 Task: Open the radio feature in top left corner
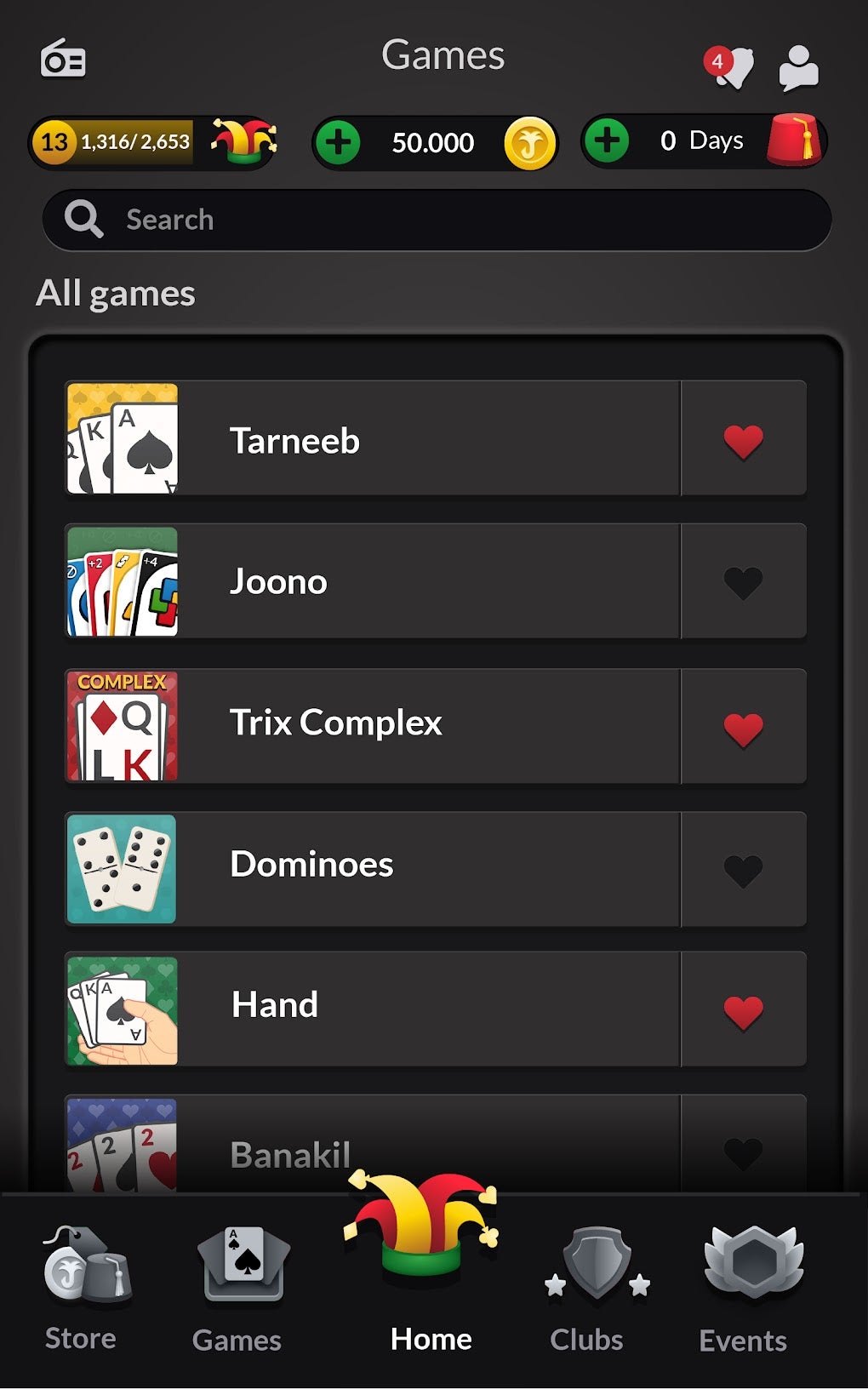point(64,60)
